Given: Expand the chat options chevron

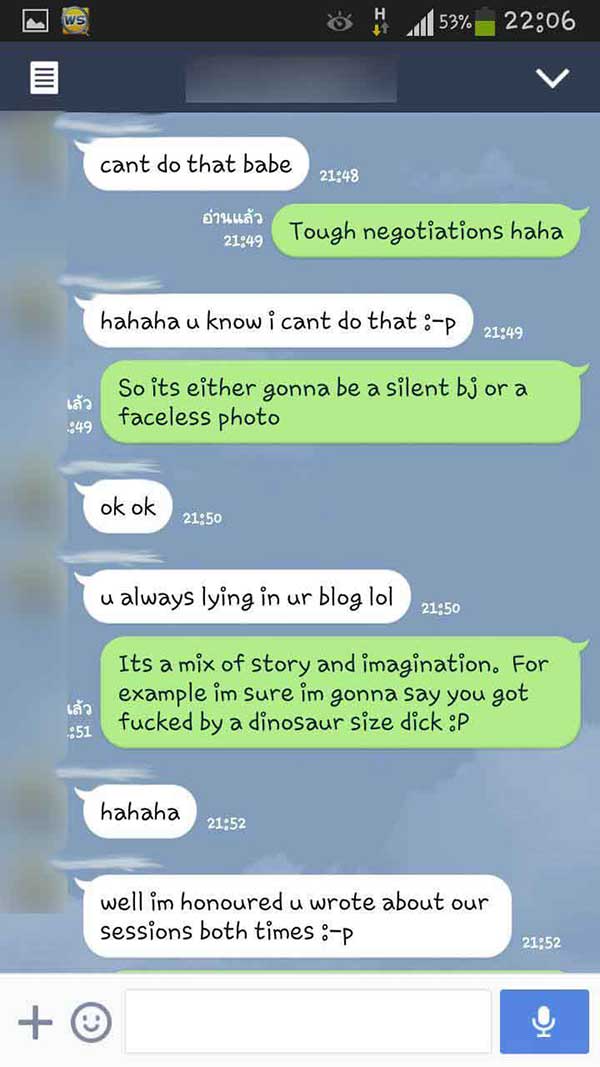Looking at the screenshot, I should (553, 78).
